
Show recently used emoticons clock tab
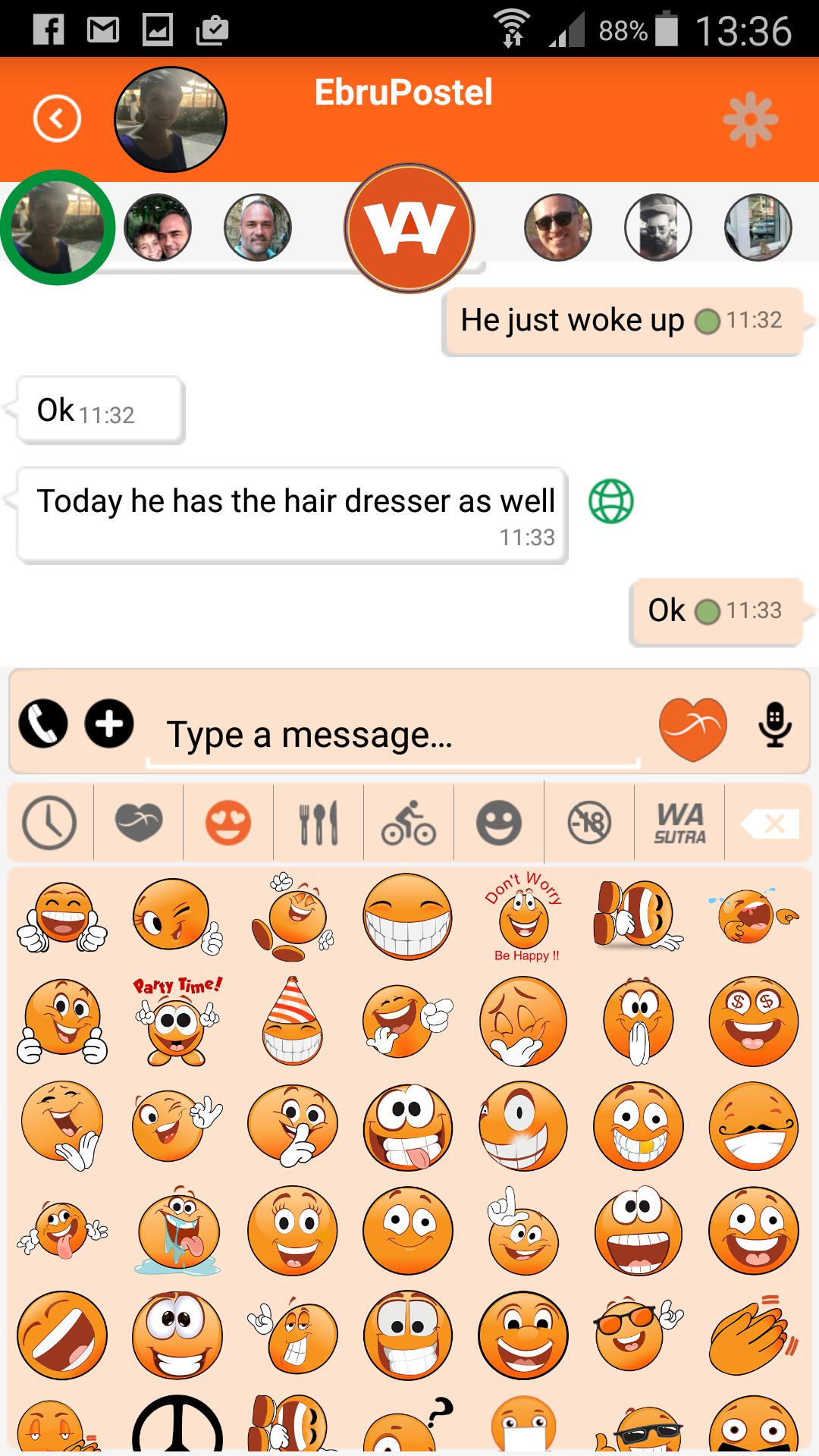(49, 823)
